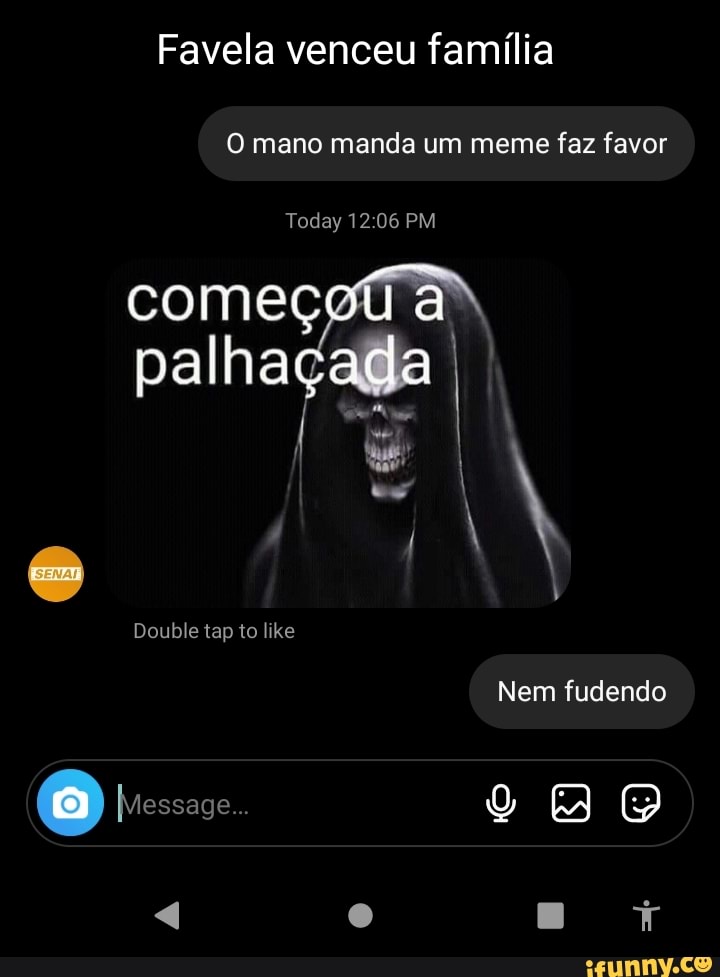Open the sticker/emoji icon in message bar
The image size is (720, 977).
(641, 803)
